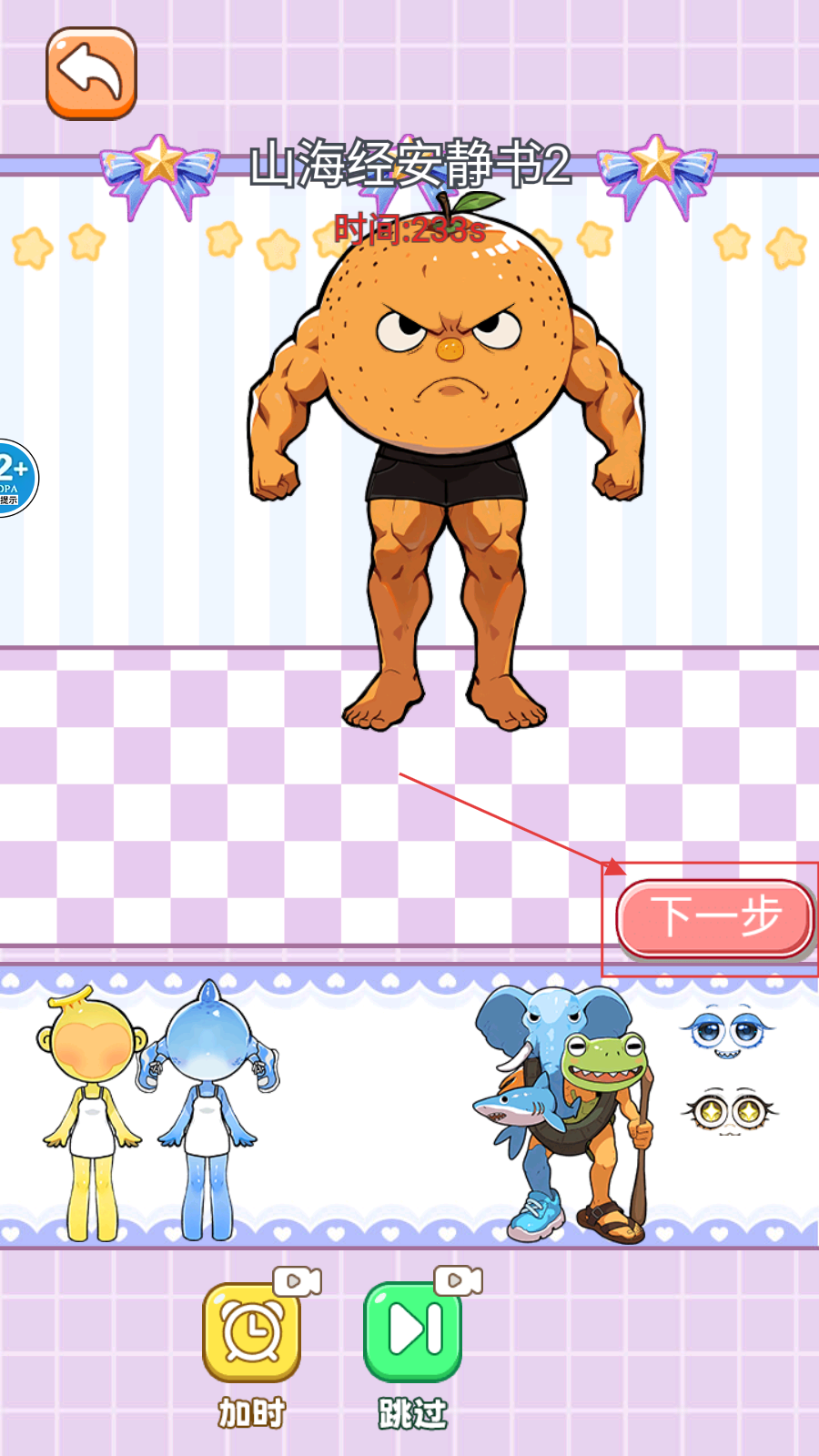Tap the 下一步 next step button
Viewport: 819px width, 1456px height.
[x=714, y=917]
